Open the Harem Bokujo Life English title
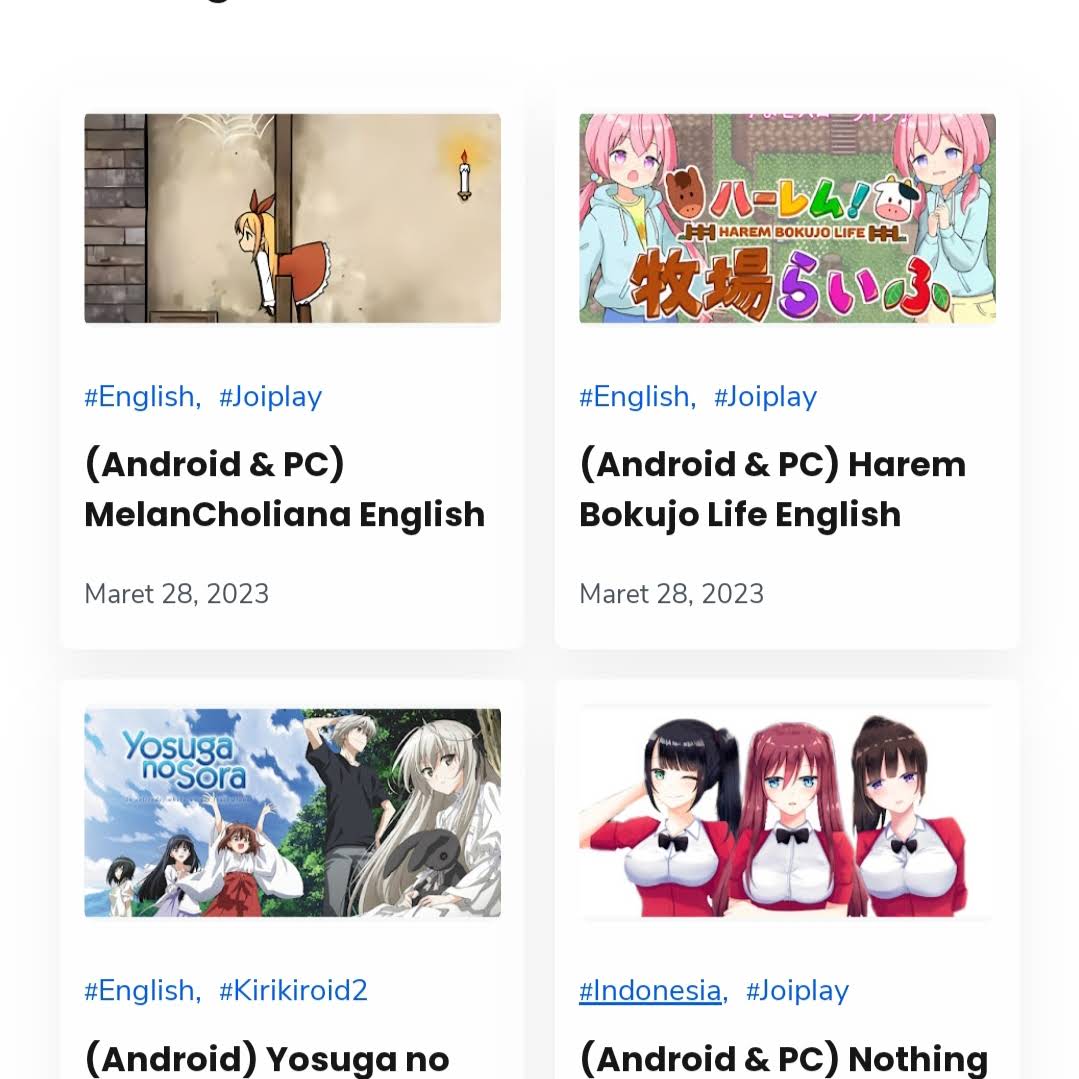 (x=772, y=489)
